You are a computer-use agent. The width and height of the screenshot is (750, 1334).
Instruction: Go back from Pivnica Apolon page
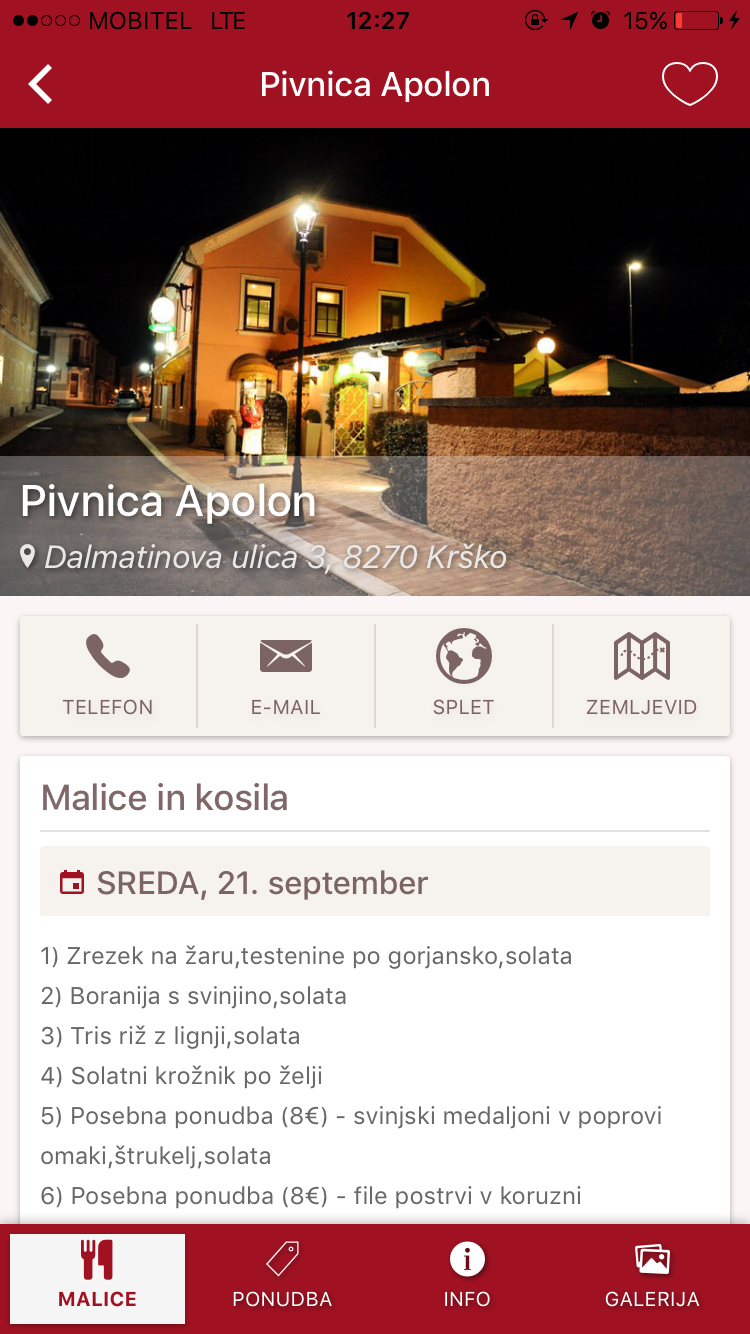(x=40, y=85)
